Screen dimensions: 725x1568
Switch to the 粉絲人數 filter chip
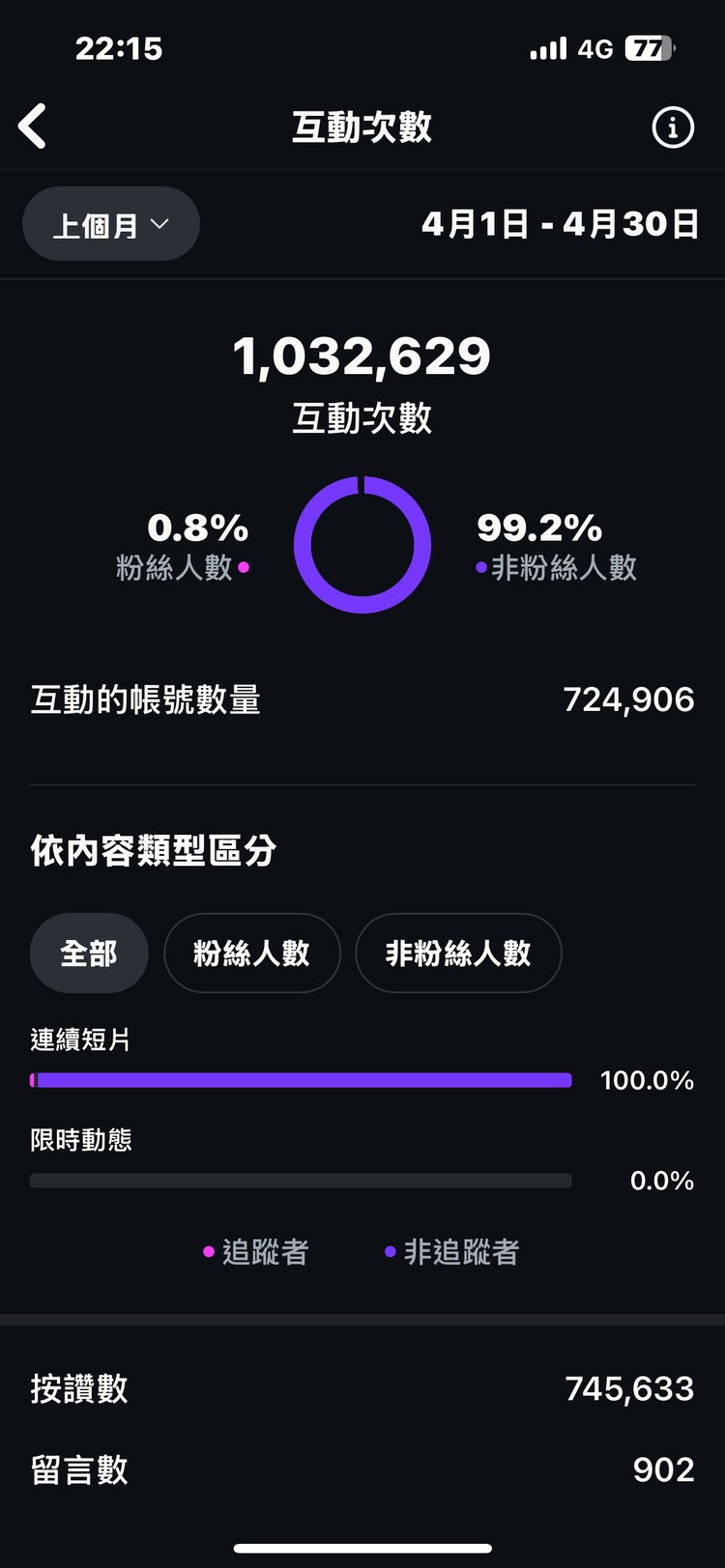click(x=251, y=954)
